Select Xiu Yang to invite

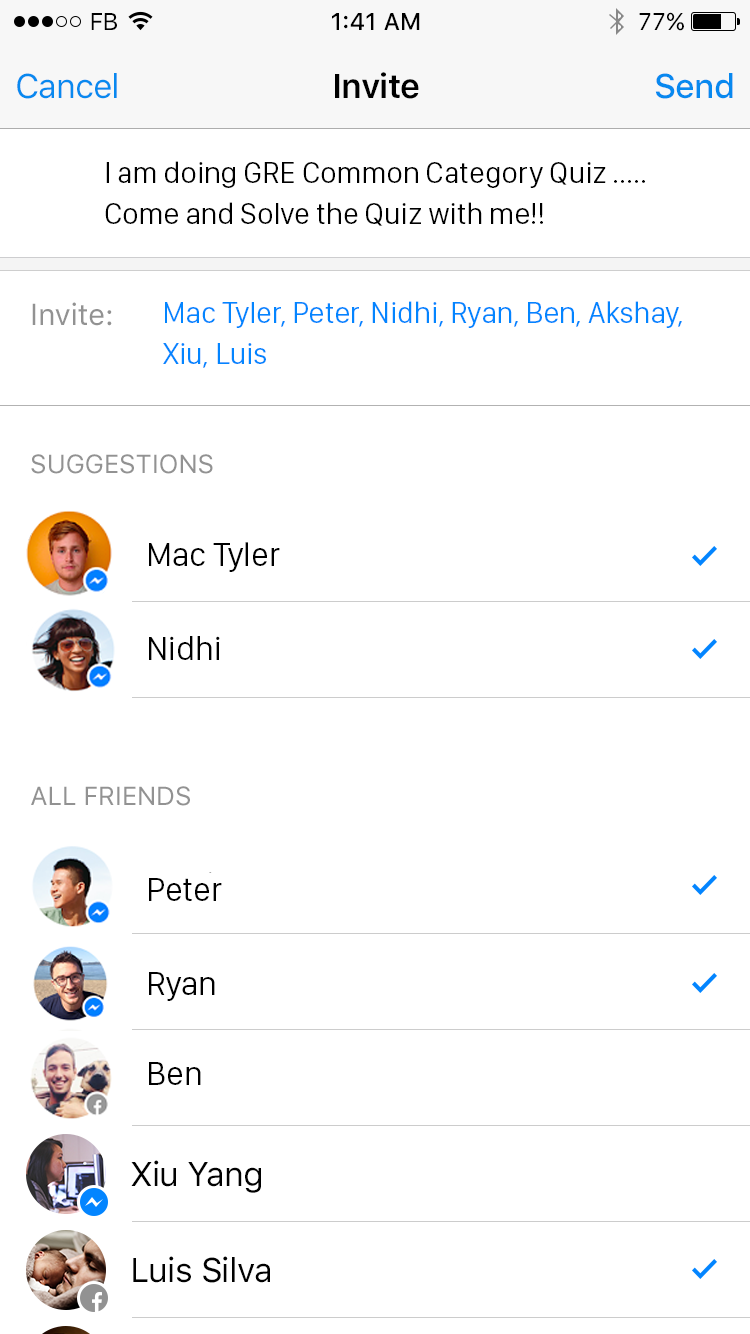click(x=375, y=1174)
